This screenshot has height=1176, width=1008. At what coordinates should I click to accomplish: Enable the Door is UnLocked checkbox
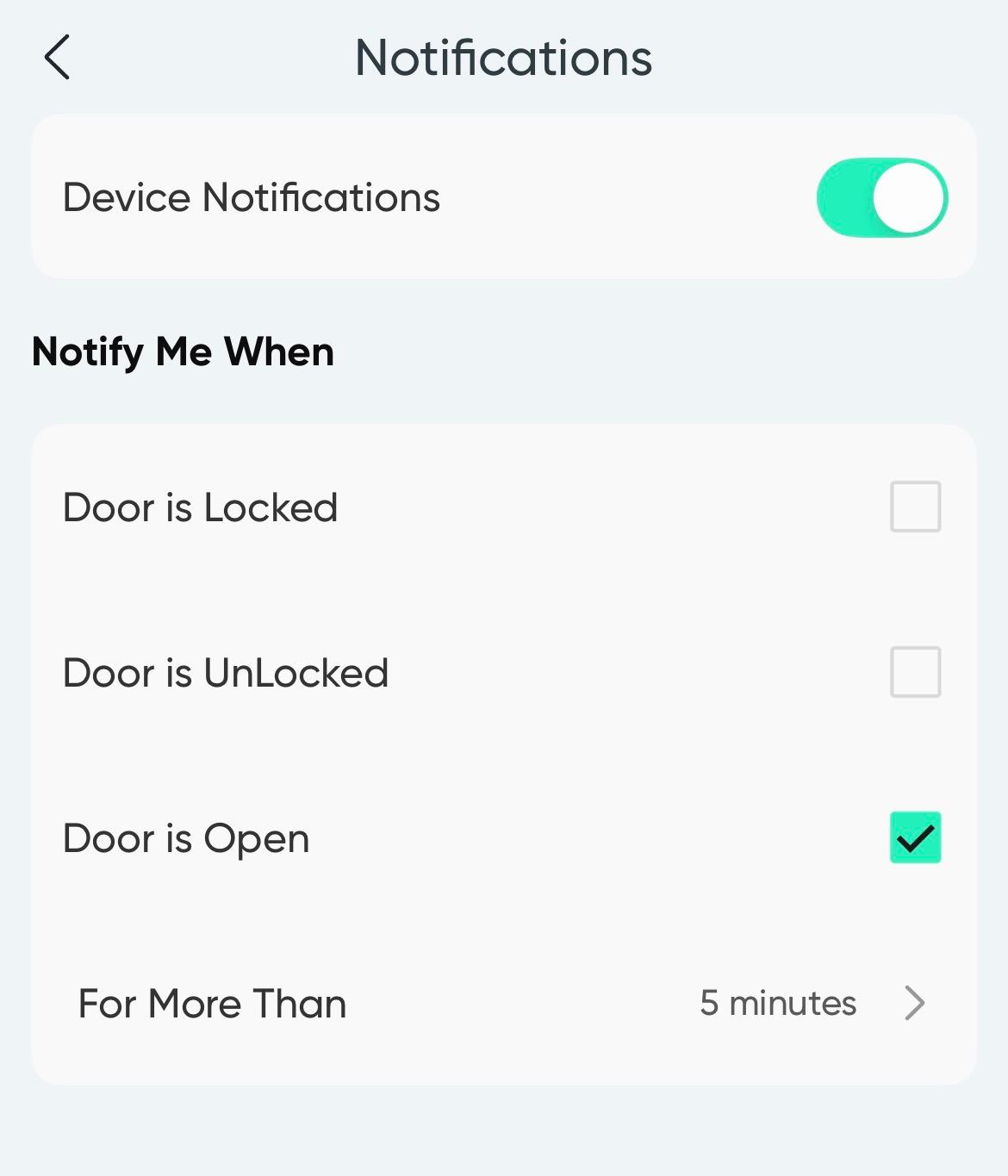(915, 672)
